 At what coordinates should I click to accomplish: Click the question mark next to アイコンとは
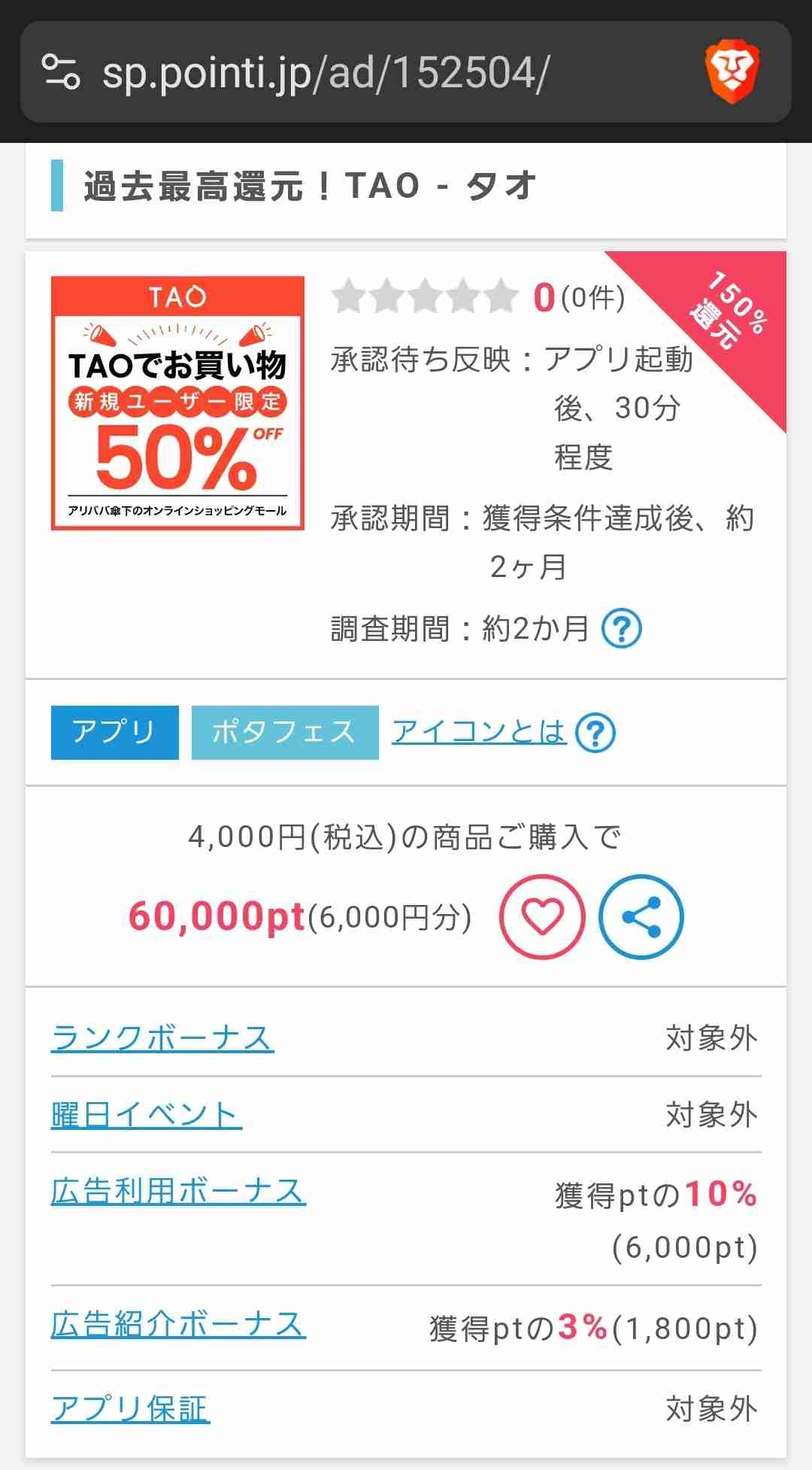[595, 732]
